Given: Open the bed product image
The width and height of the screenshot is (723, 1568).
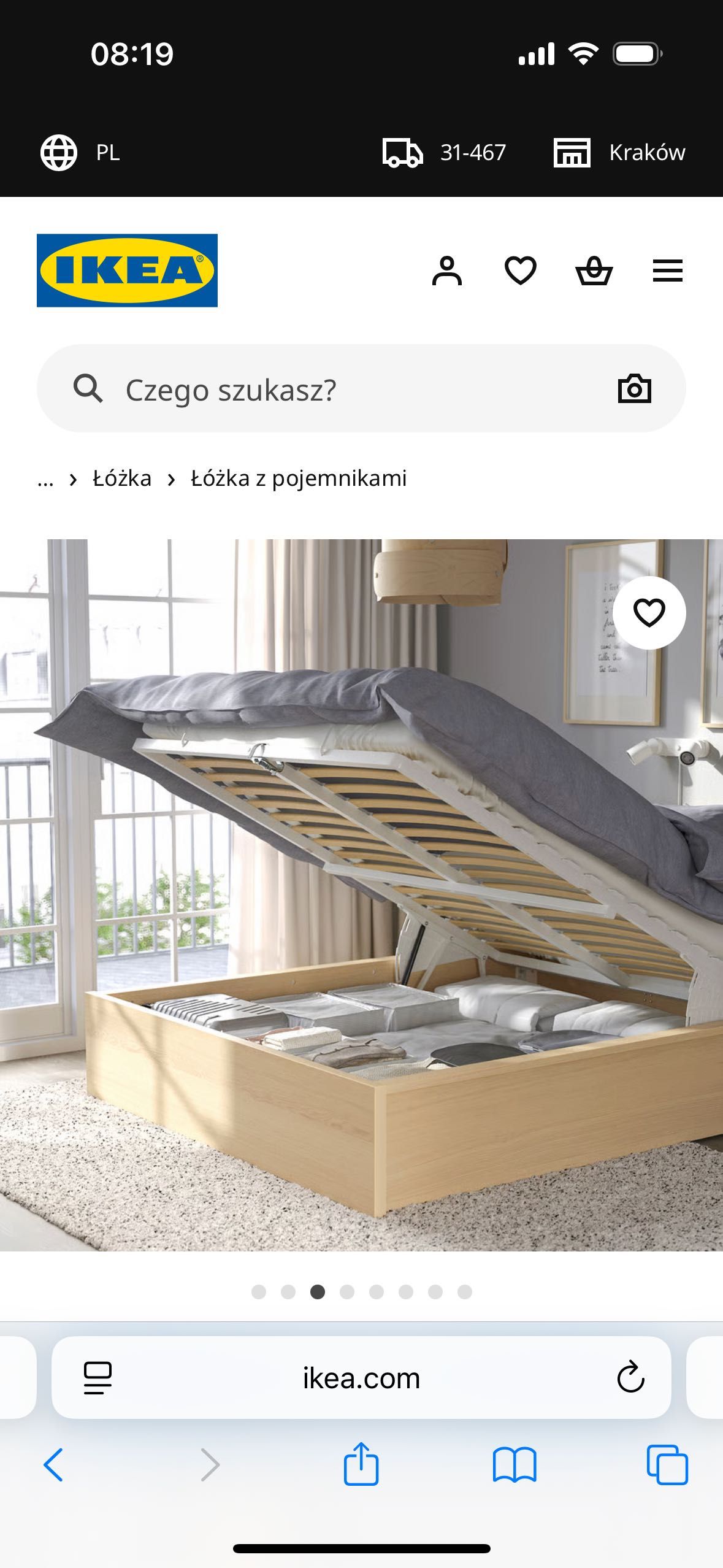Looking at the screenshot, I should point(361,896).
